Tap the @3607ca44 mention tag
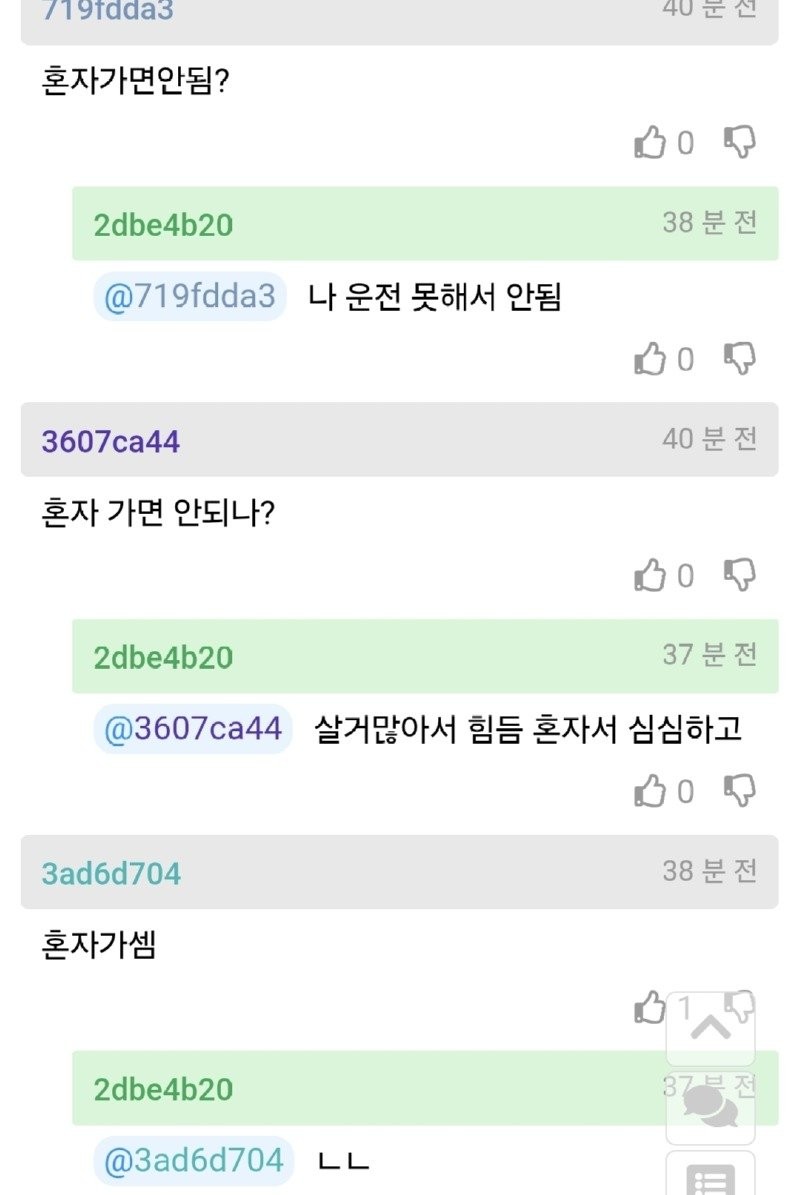Image resolution: width=800 pixels, height=1195 pixels. pyautogui.click(x=193, y=729)
